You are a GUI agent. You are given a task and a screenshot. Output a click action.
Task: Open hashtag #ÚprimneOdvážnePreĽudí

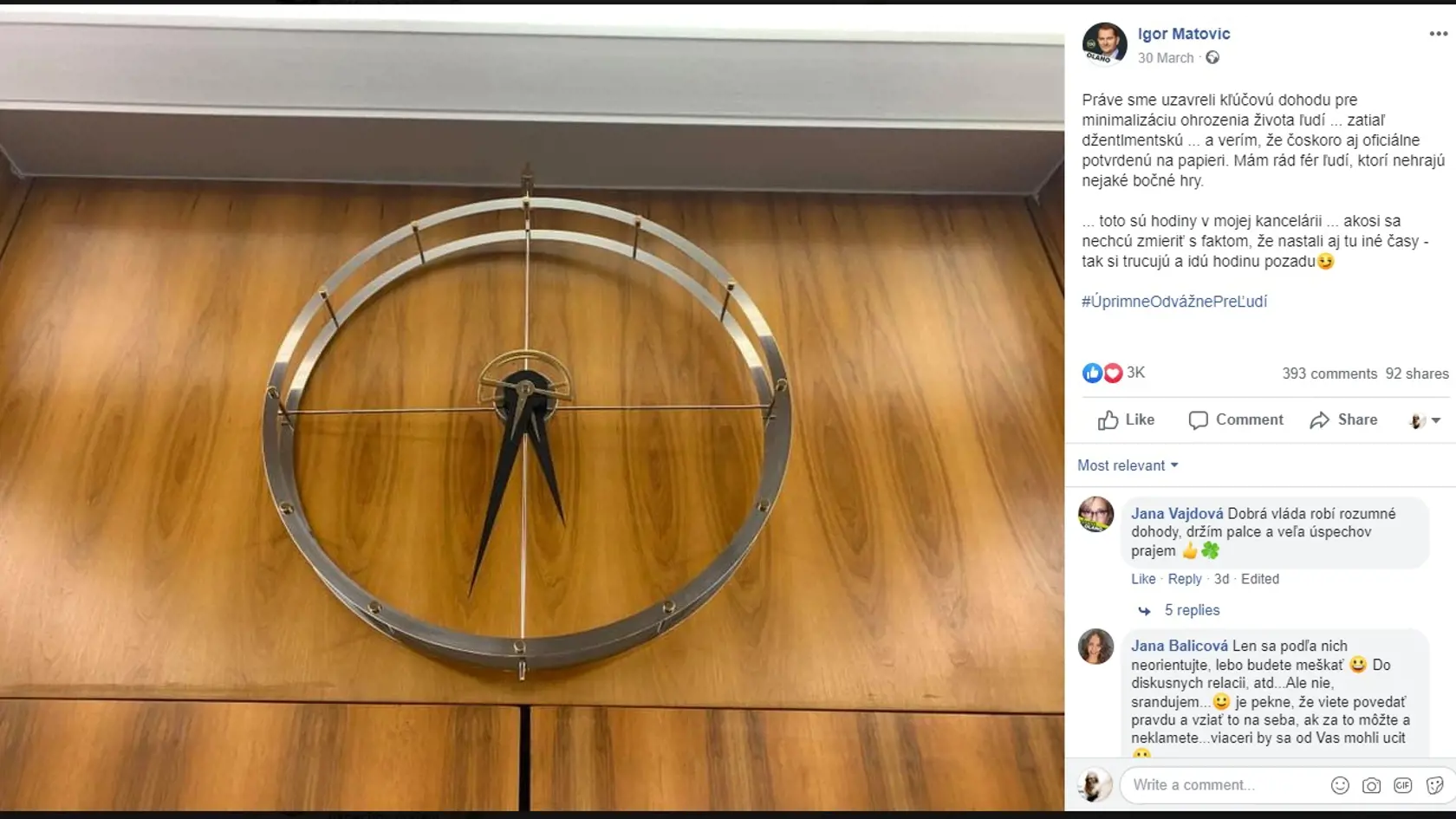point(1173,302)
